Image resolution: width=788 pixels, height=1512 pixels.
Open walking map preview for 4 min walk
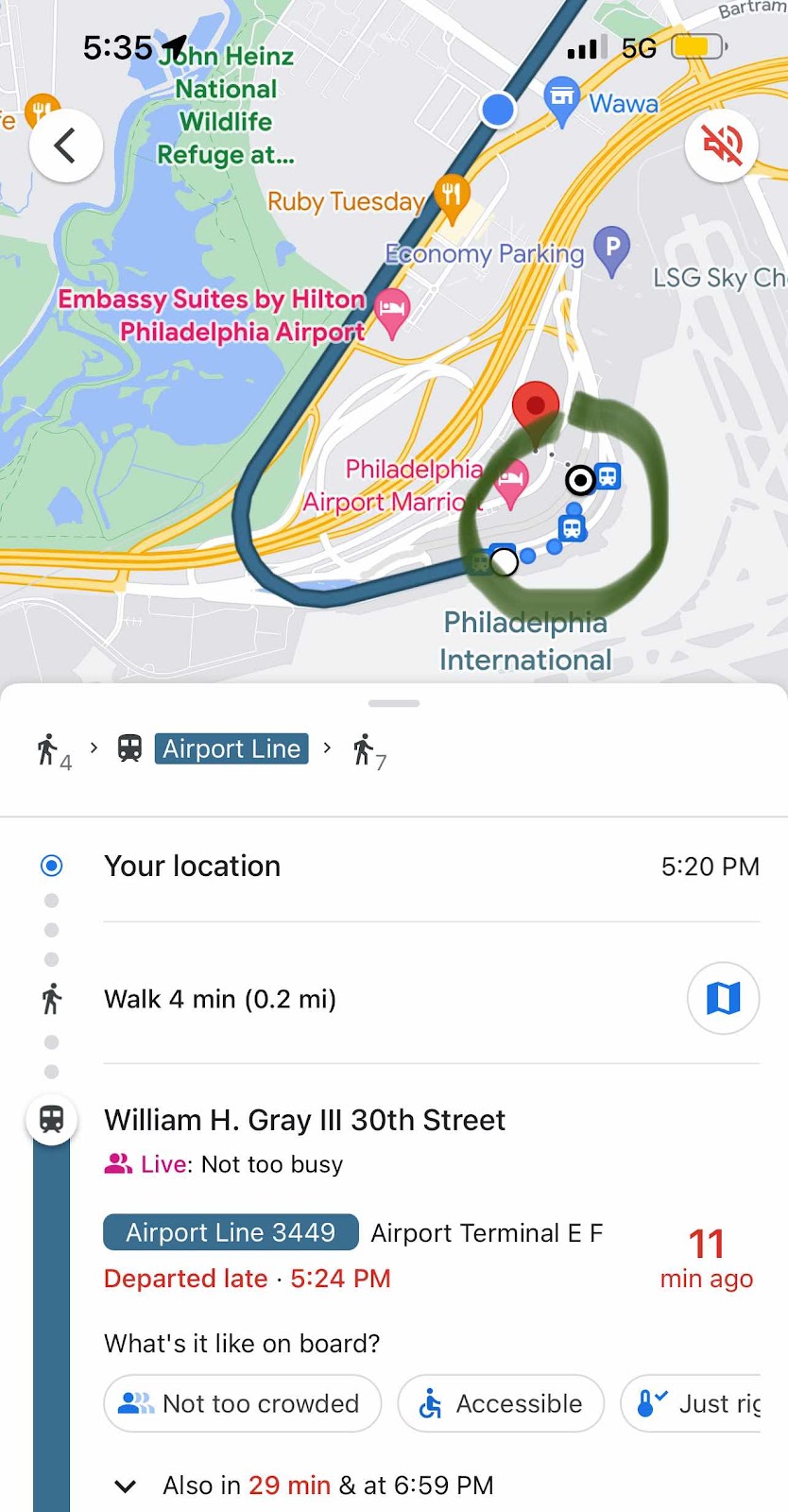pyautogui.click(x=723, y=998)
